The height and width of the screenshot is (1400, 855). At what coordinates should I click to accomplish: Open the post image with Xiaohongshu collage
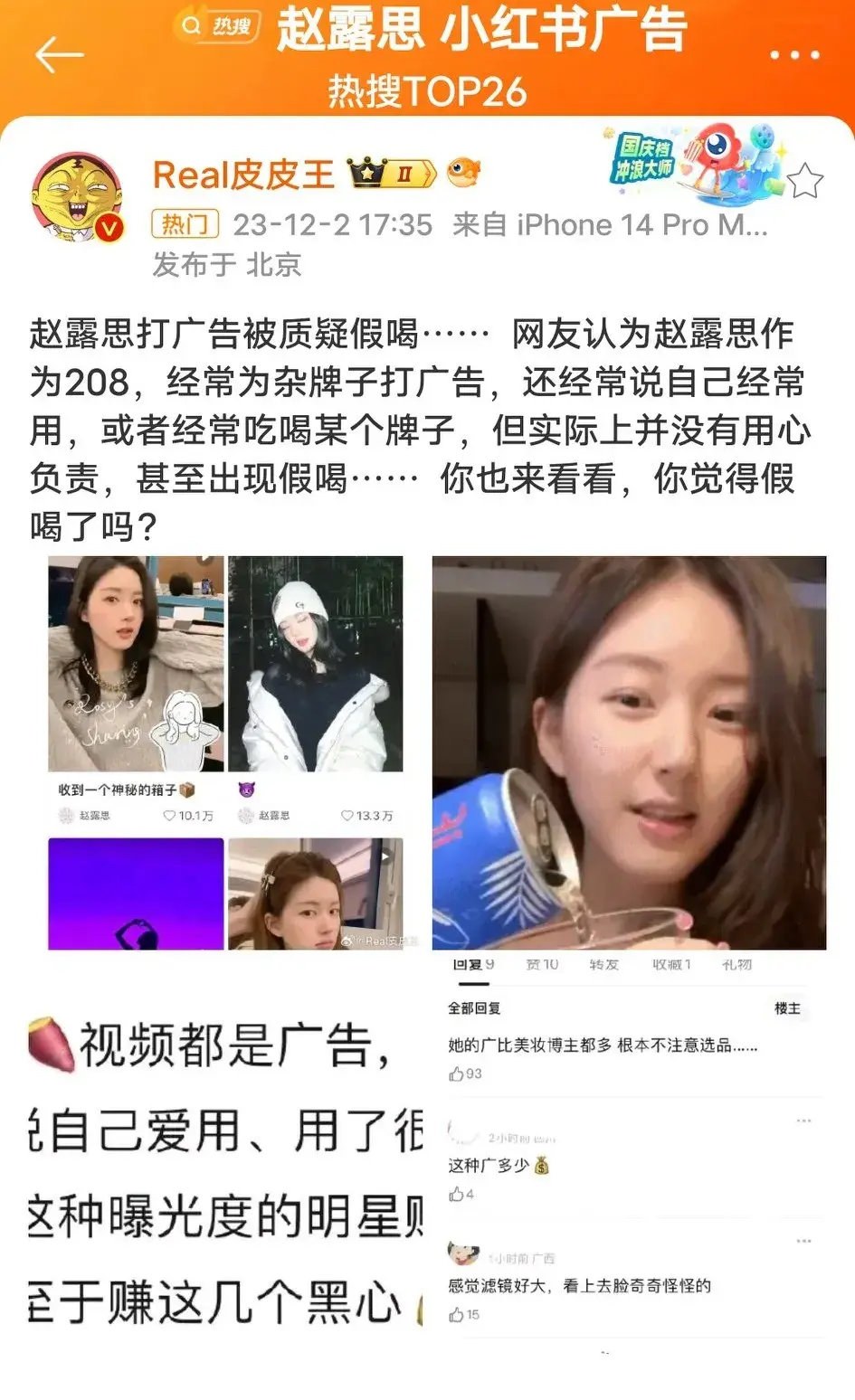pyautogui.click(x=225, y=752)
